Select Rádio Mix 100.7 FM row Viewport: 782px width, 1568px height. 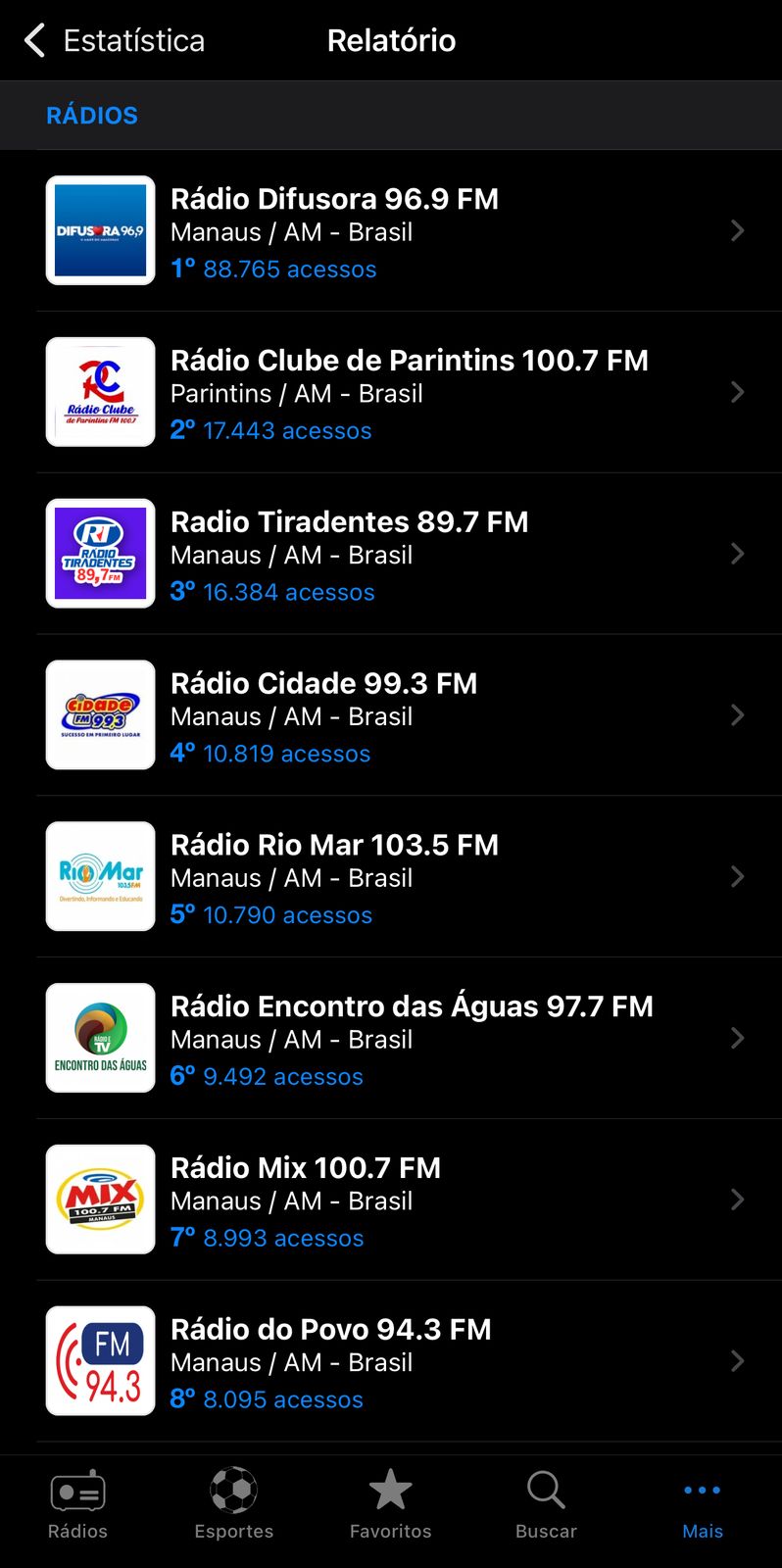point(391,1200)
